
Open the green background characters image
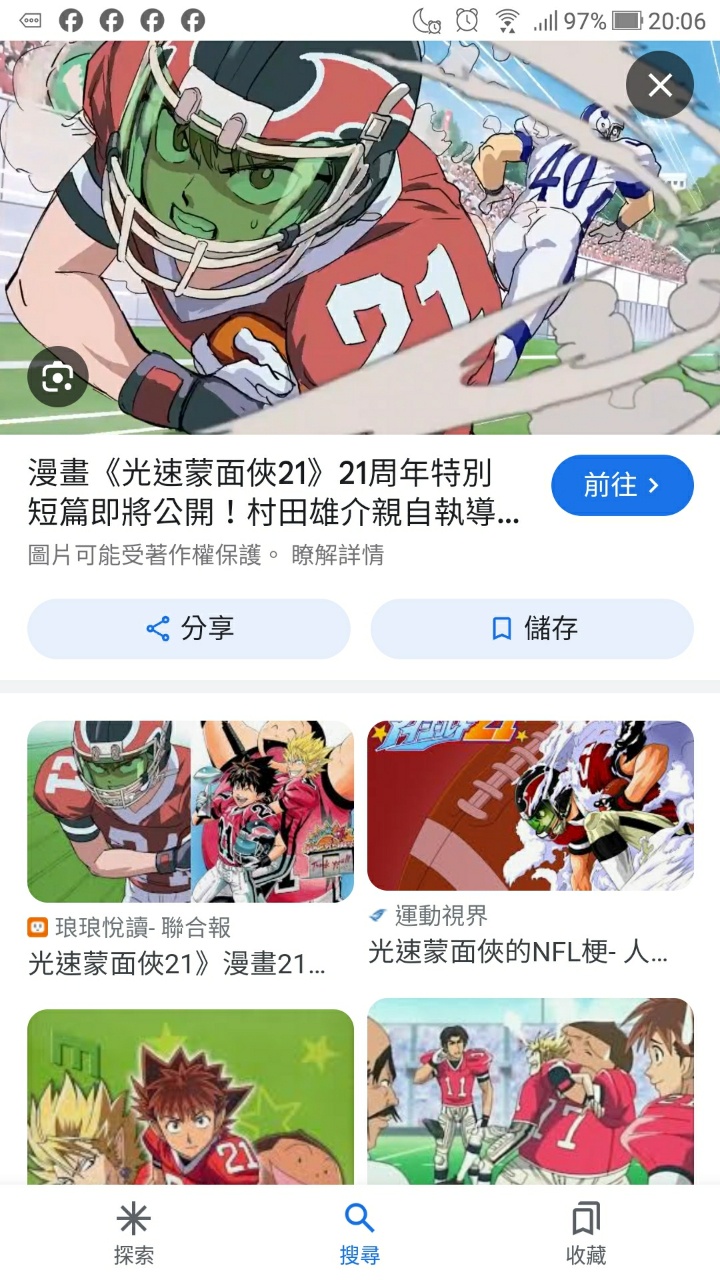tap(190, 1095)
